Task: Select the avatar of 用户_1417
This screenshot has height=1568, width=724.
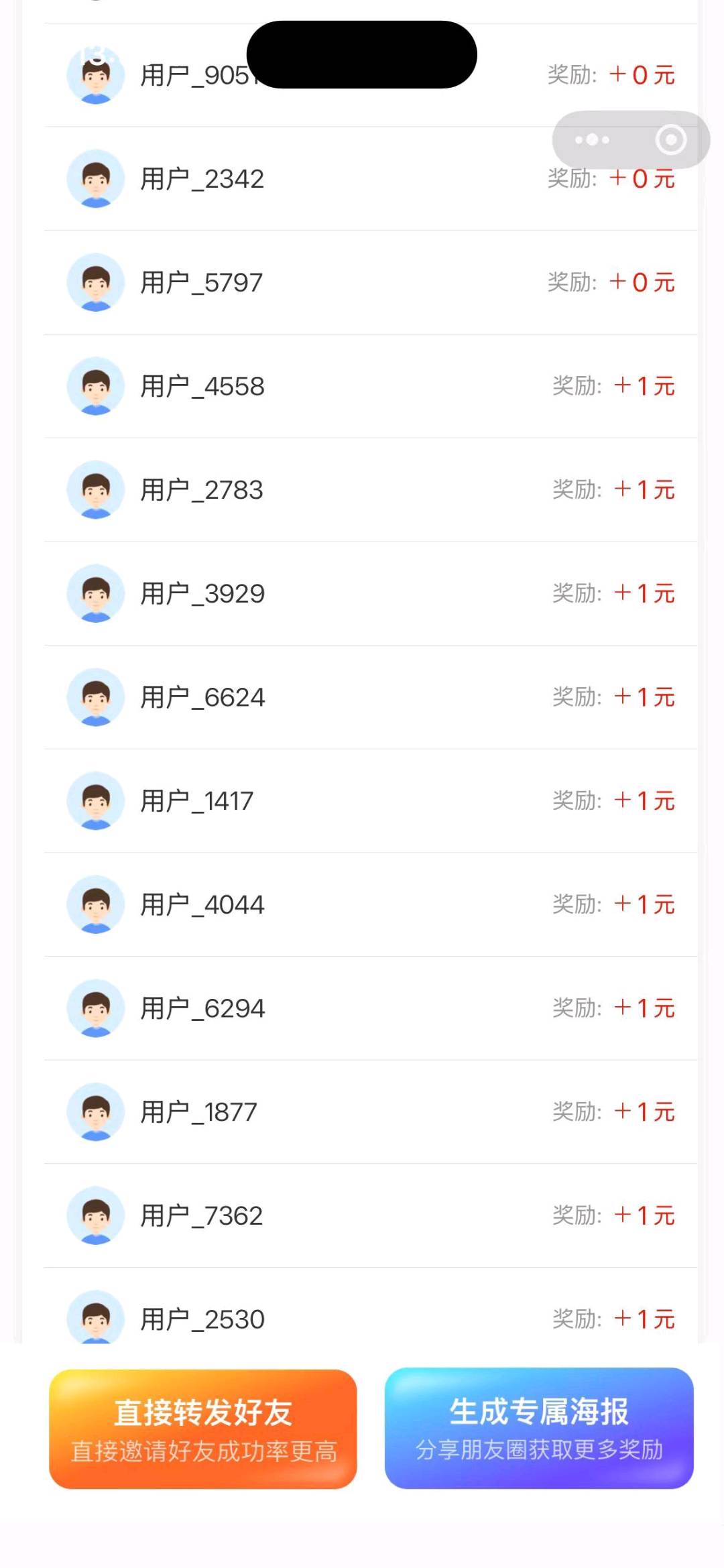Action: click(95, 801)
